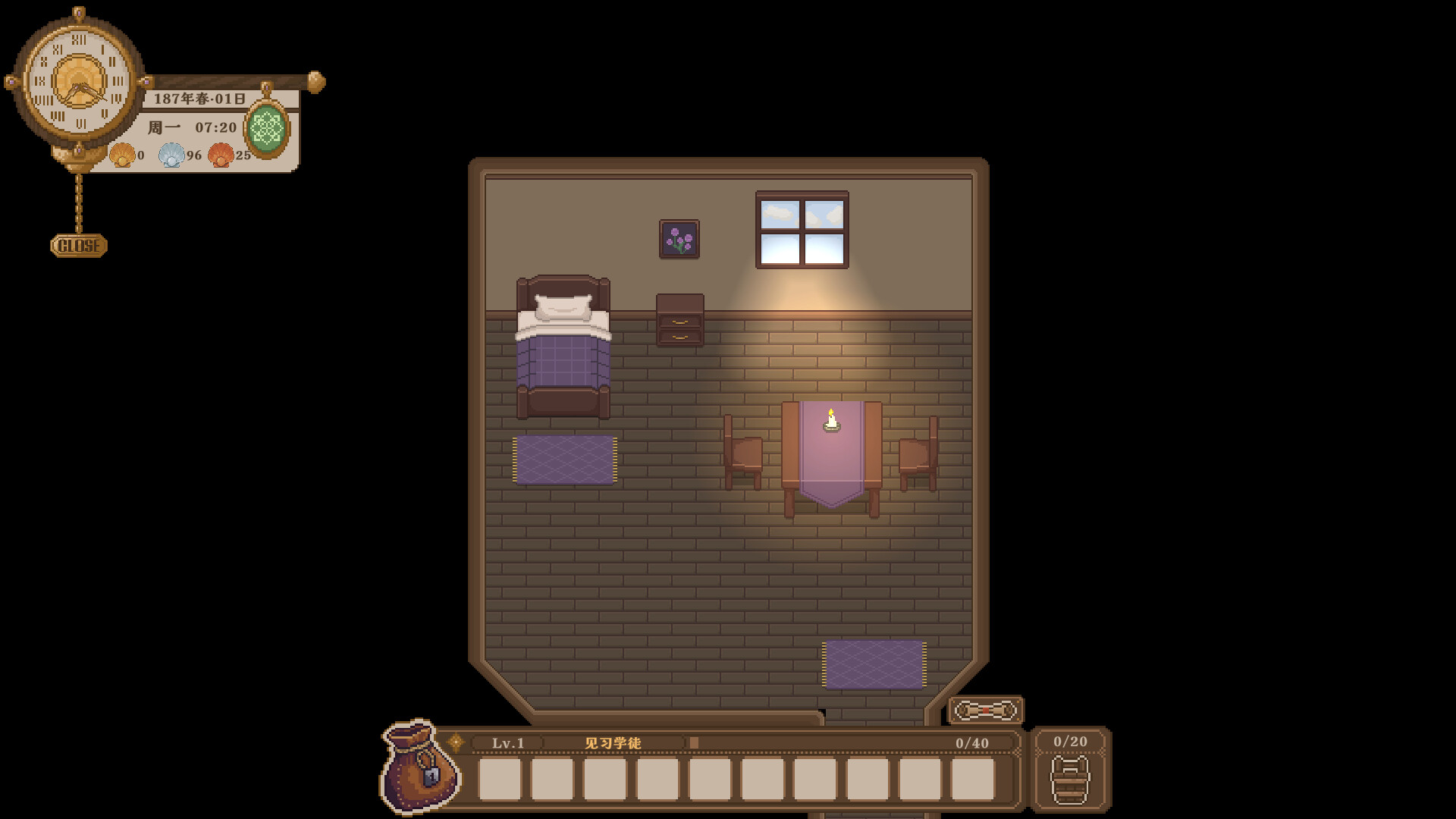Tap the CLOSE sign hanging under the clock

[x=79, y=246]
